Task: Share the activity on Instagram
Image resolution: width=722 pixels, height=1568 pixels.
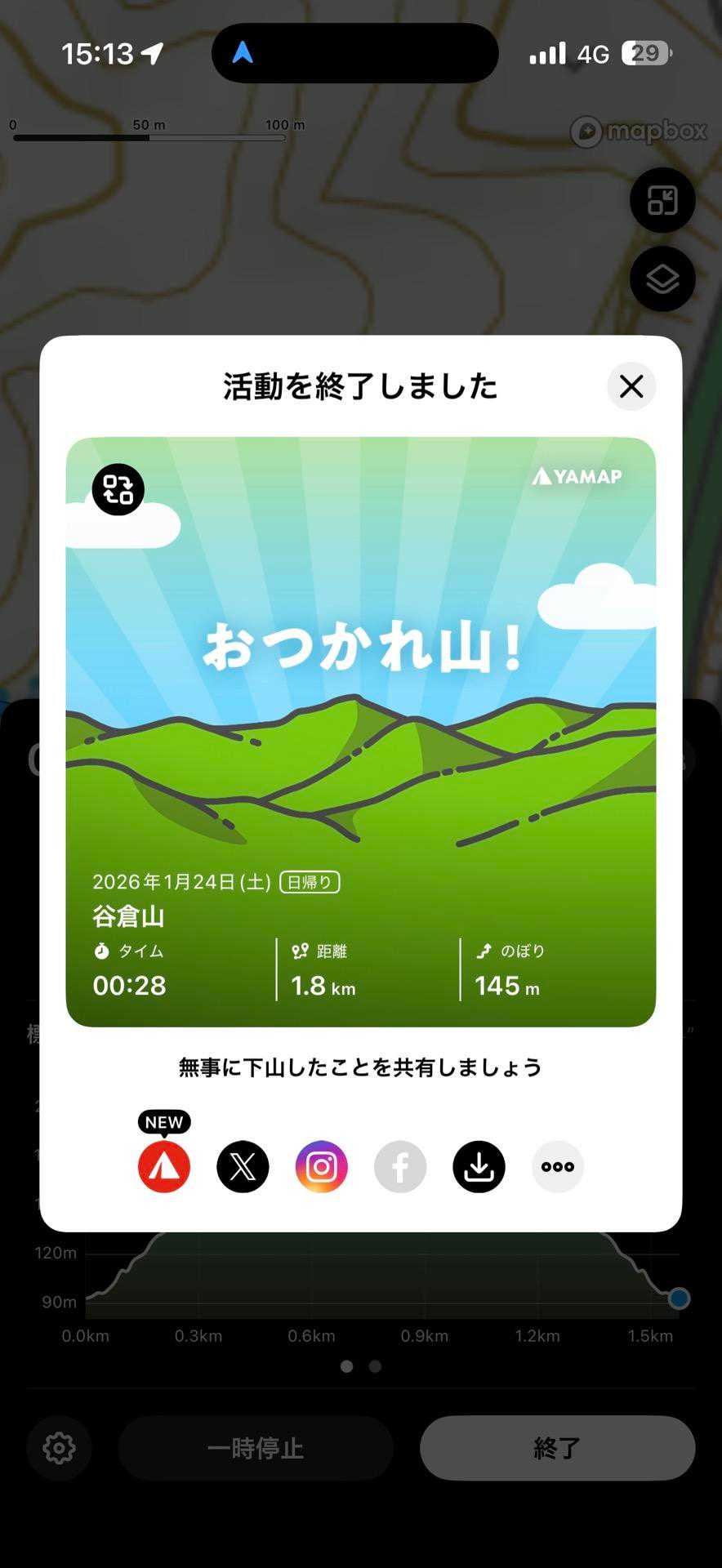Action: pyautogui.click(x=322, y=1166)
